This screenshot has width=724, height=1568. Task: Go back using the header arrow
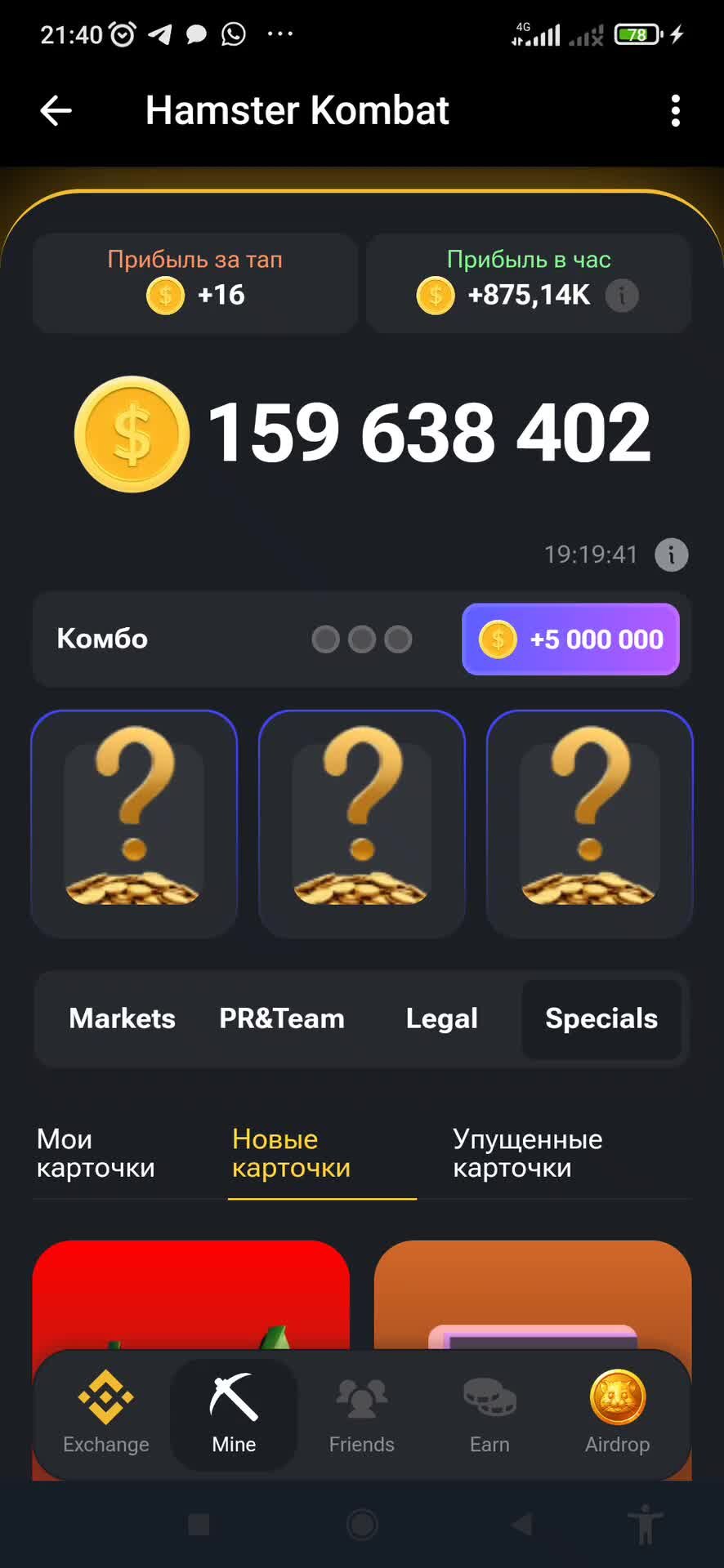click(56, 110)
